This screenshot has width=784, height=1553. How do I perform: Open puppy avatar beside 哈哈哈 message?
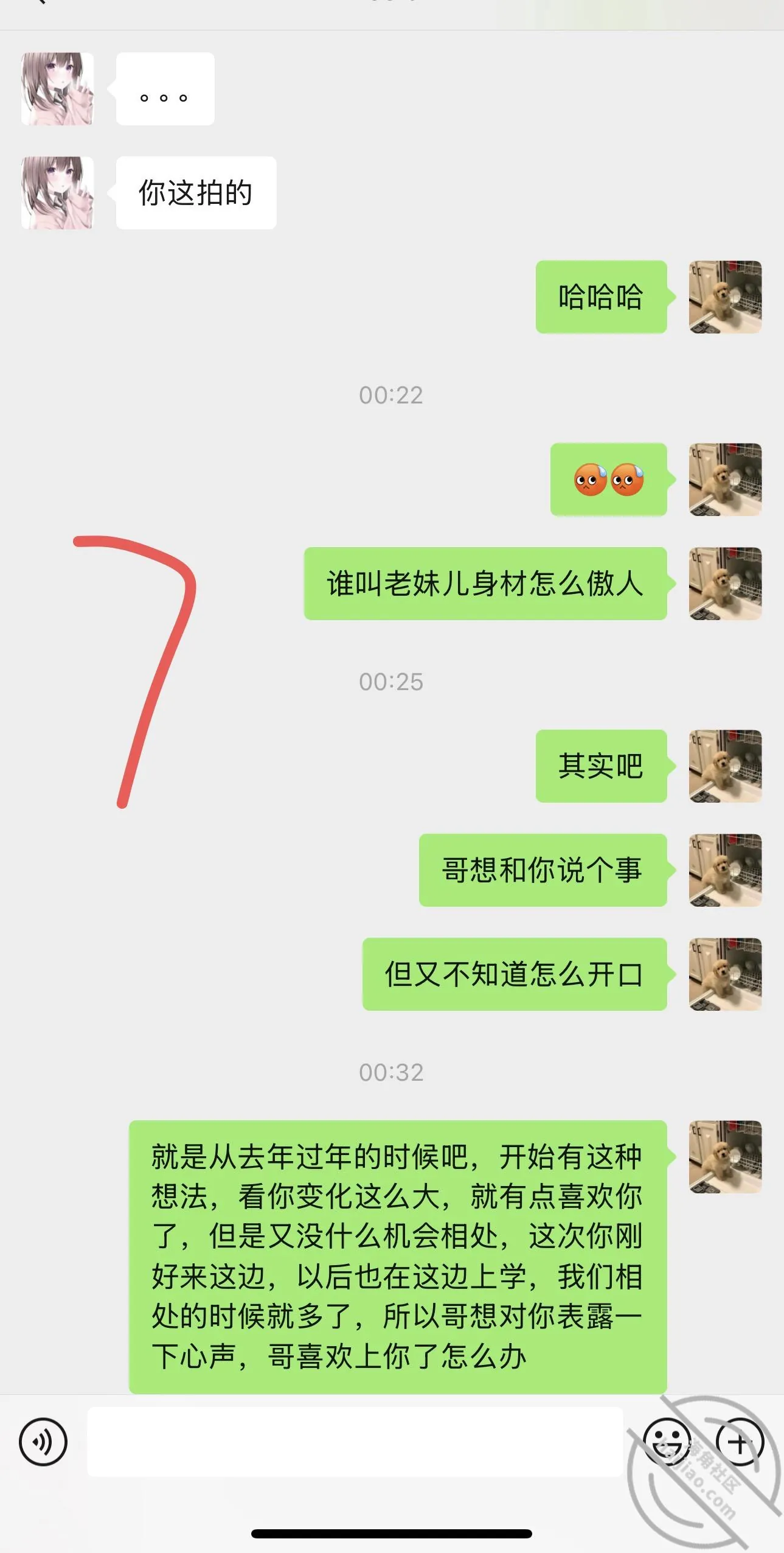(725, 297)
